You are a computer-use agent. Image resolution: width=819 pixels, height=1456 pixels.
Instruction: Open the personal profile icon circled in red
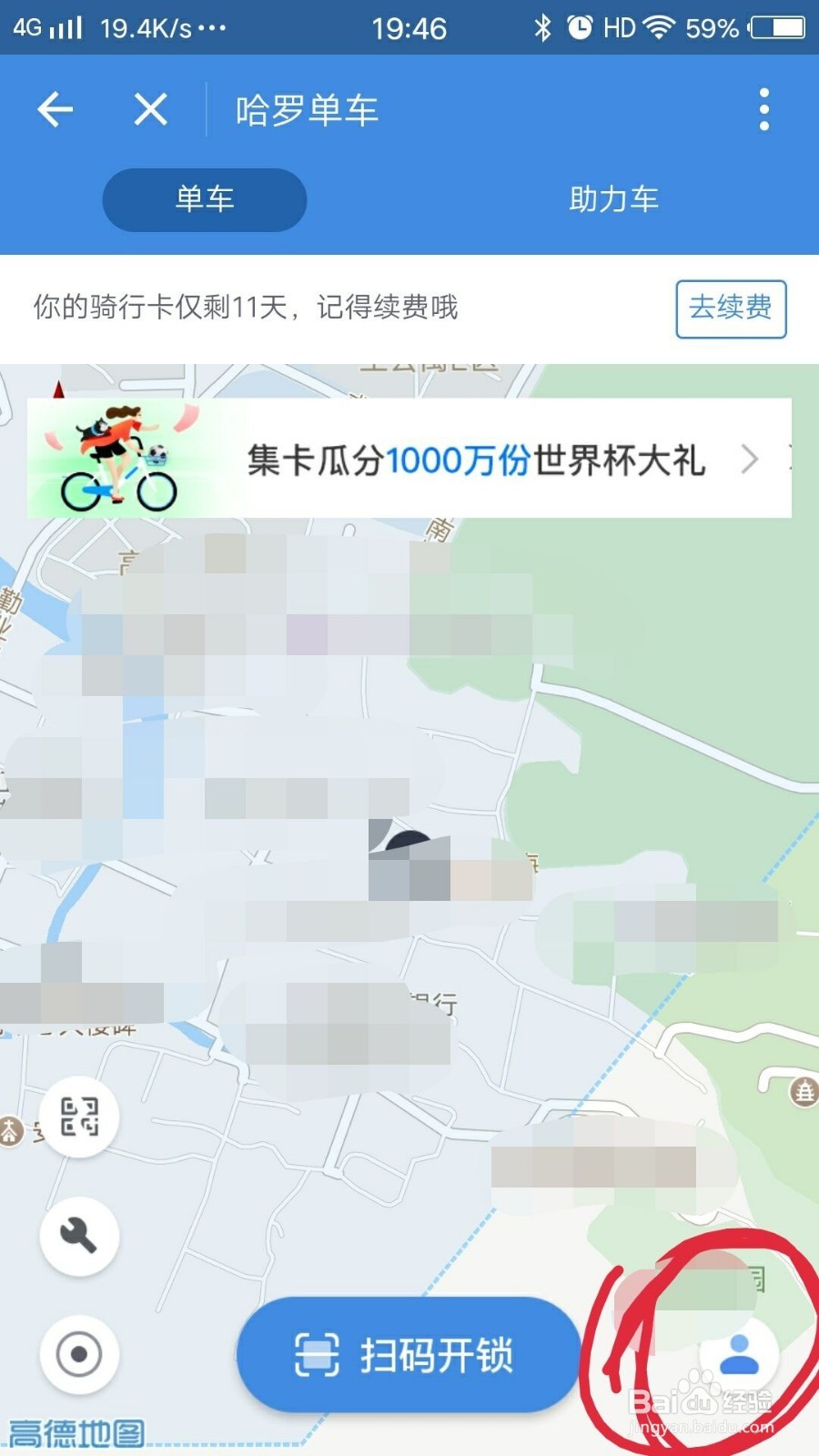pyautogui.click(x=739, y=1356)
